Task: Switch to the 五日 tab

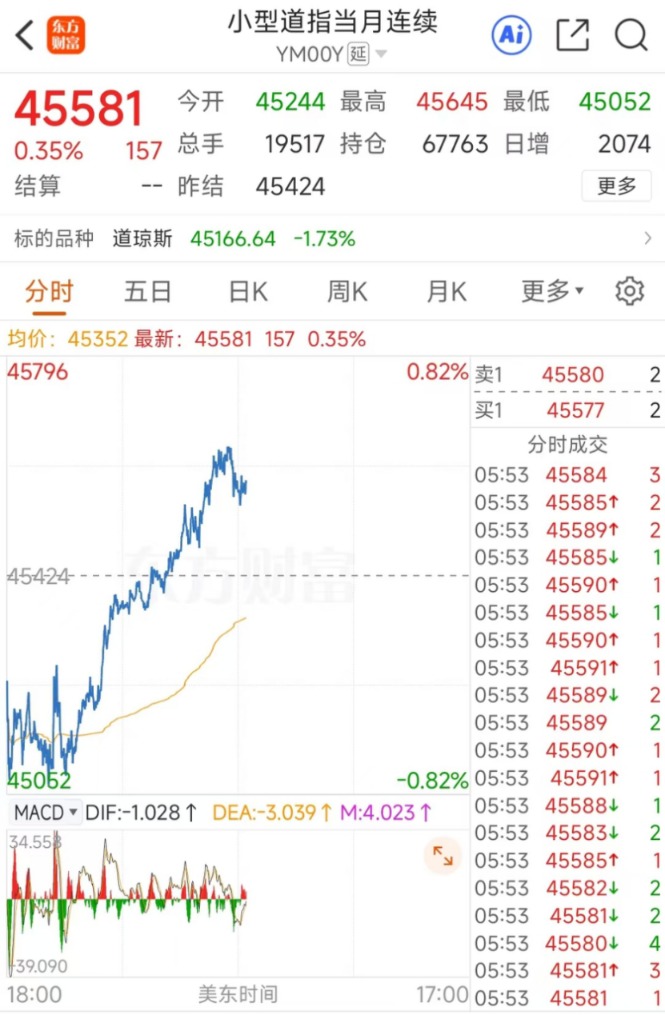Action: (148, 292)
